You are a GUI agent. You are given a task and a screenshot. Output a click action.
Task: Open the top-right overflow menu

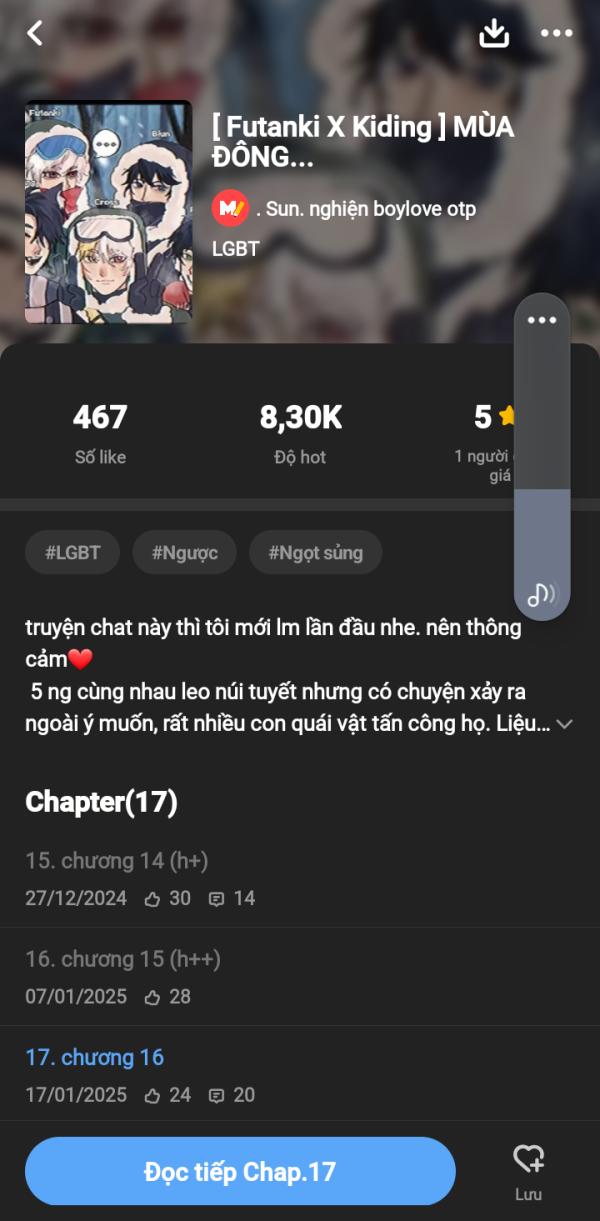[x=556, y=33]
